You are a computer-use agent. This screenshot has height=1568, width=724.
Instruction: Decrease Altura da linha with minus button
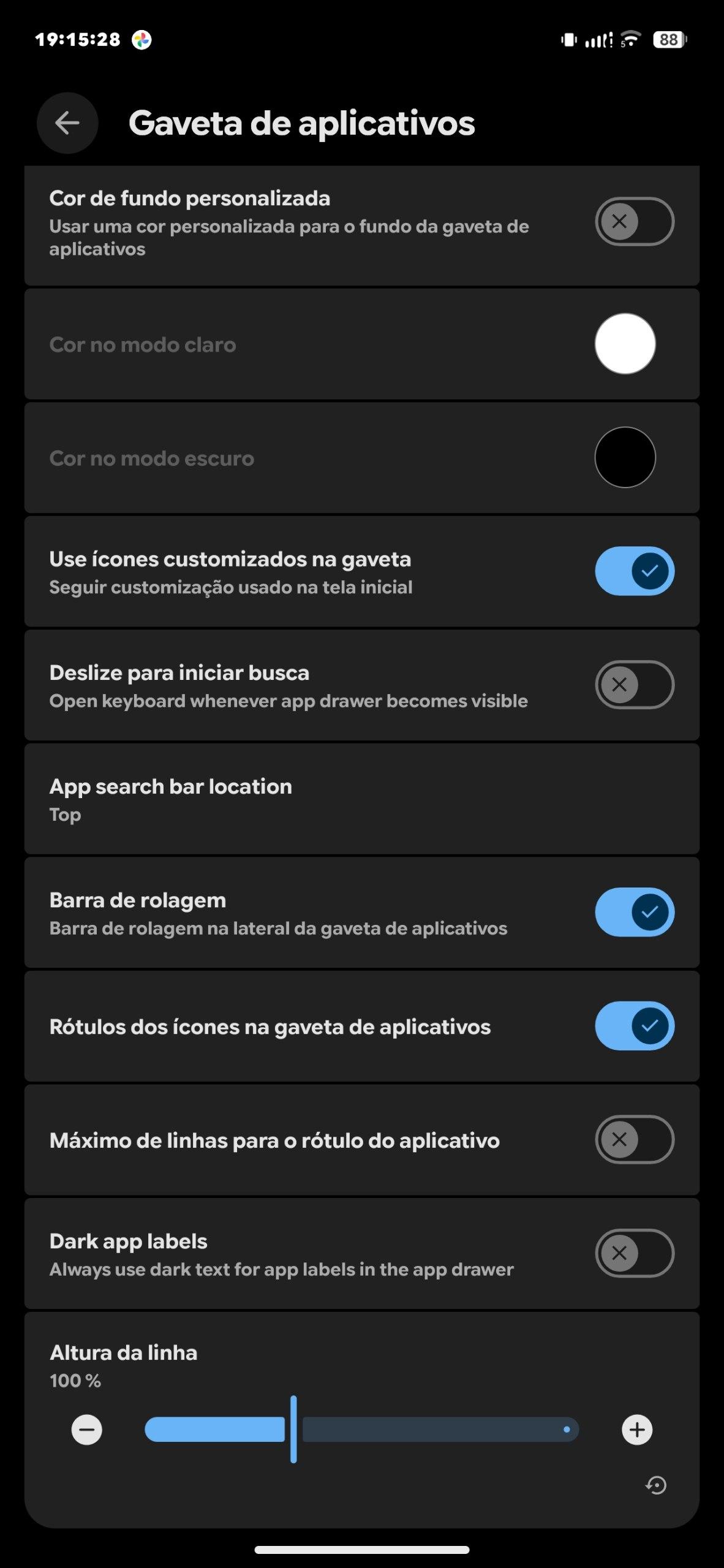coord(87,1430)
